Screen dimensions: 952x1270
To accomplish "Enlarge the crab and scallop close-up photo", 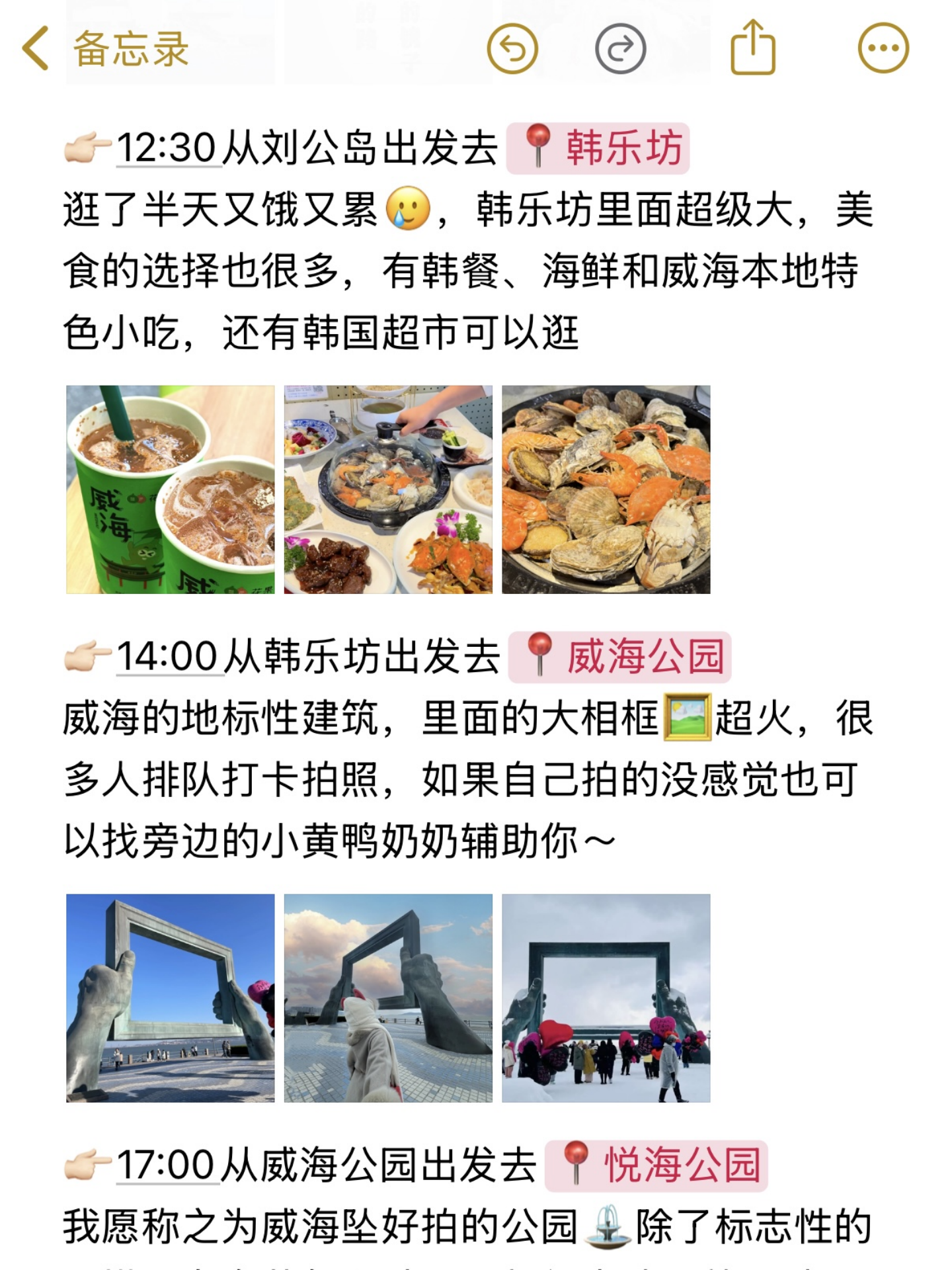I will [606, 489].
